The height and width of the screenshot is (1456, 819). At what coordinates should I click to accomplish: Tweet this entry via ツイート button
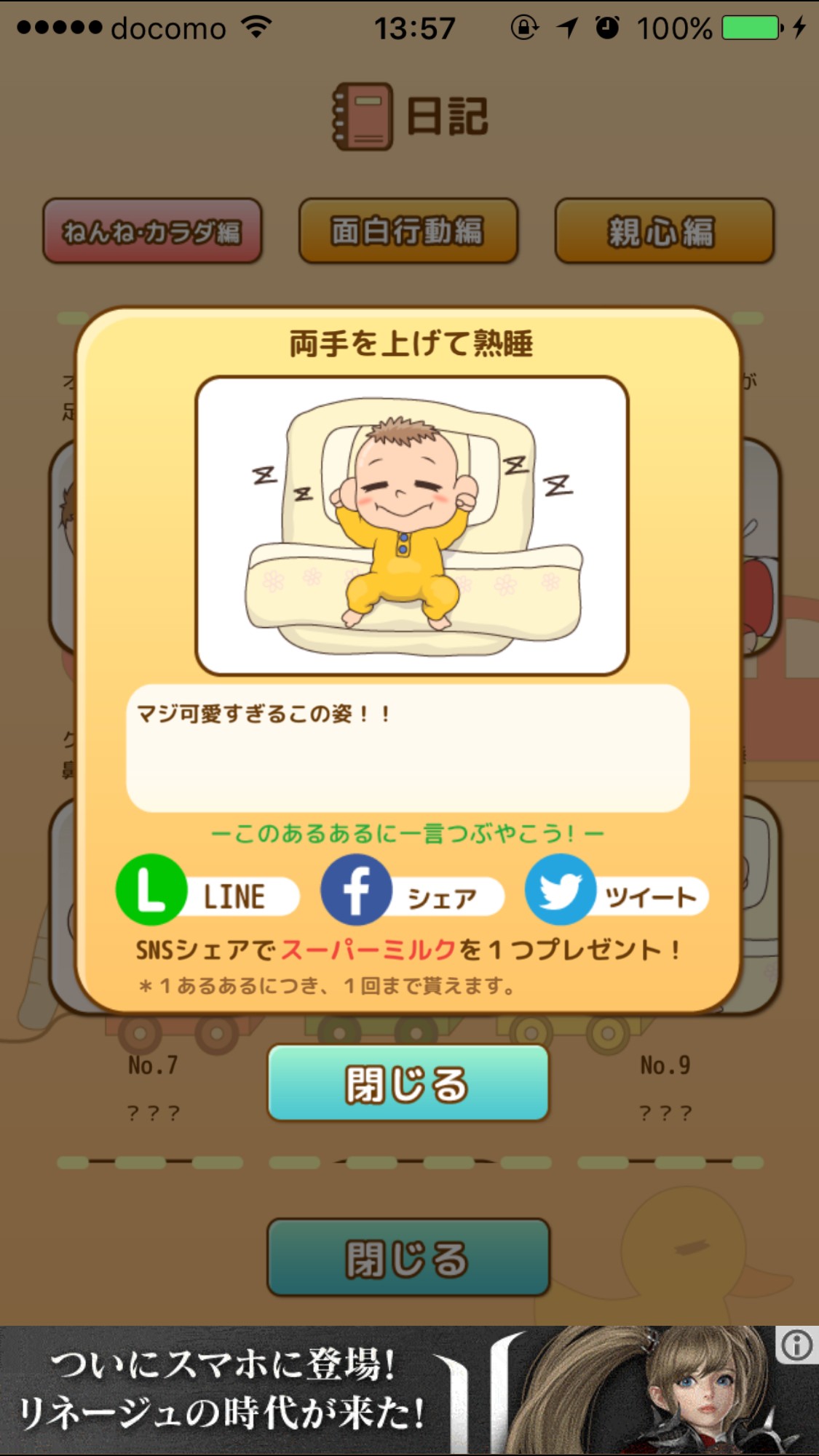[617, 891]
